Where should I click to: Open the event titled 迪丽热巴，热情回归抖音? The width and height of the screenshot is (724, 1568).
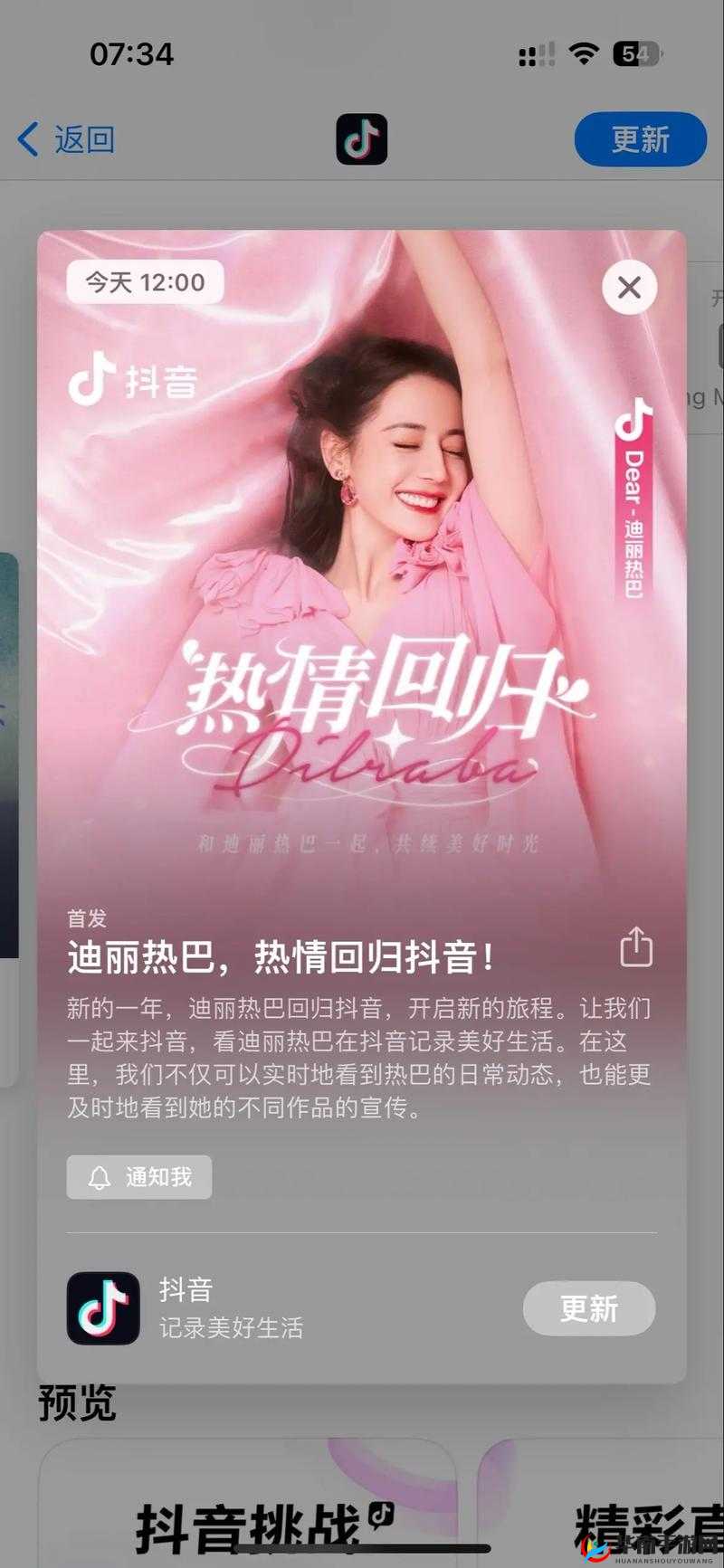(x=281, y=955)
